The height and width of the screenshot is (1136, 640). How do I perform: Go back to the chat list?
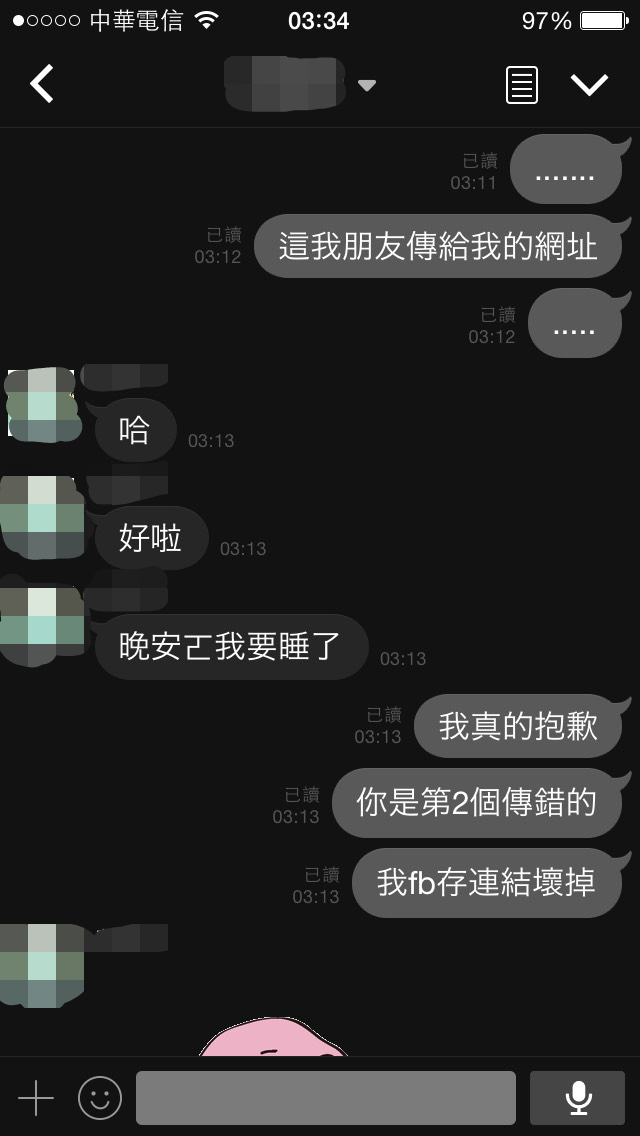click(41, 84)
